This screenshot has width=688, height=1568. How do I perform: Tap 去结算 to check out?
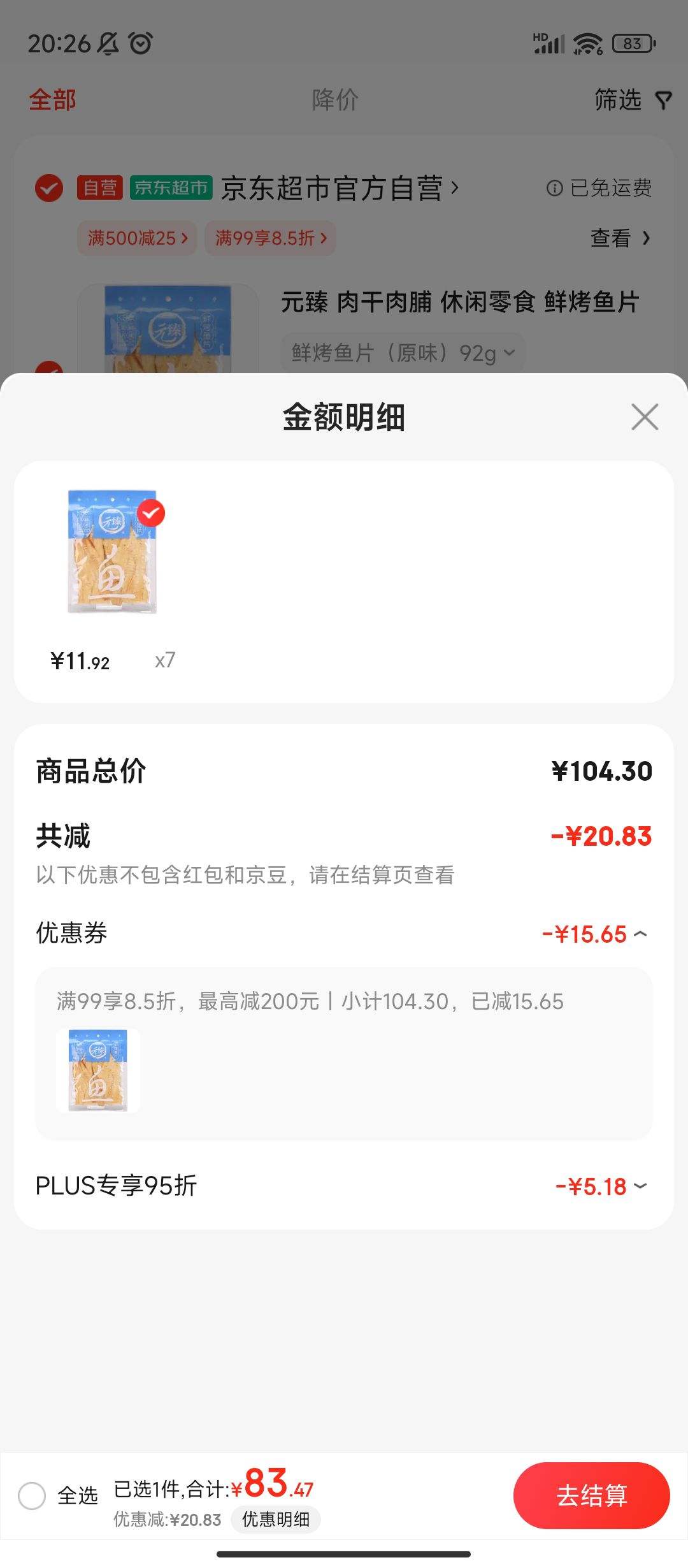[x=591, y=1495]
